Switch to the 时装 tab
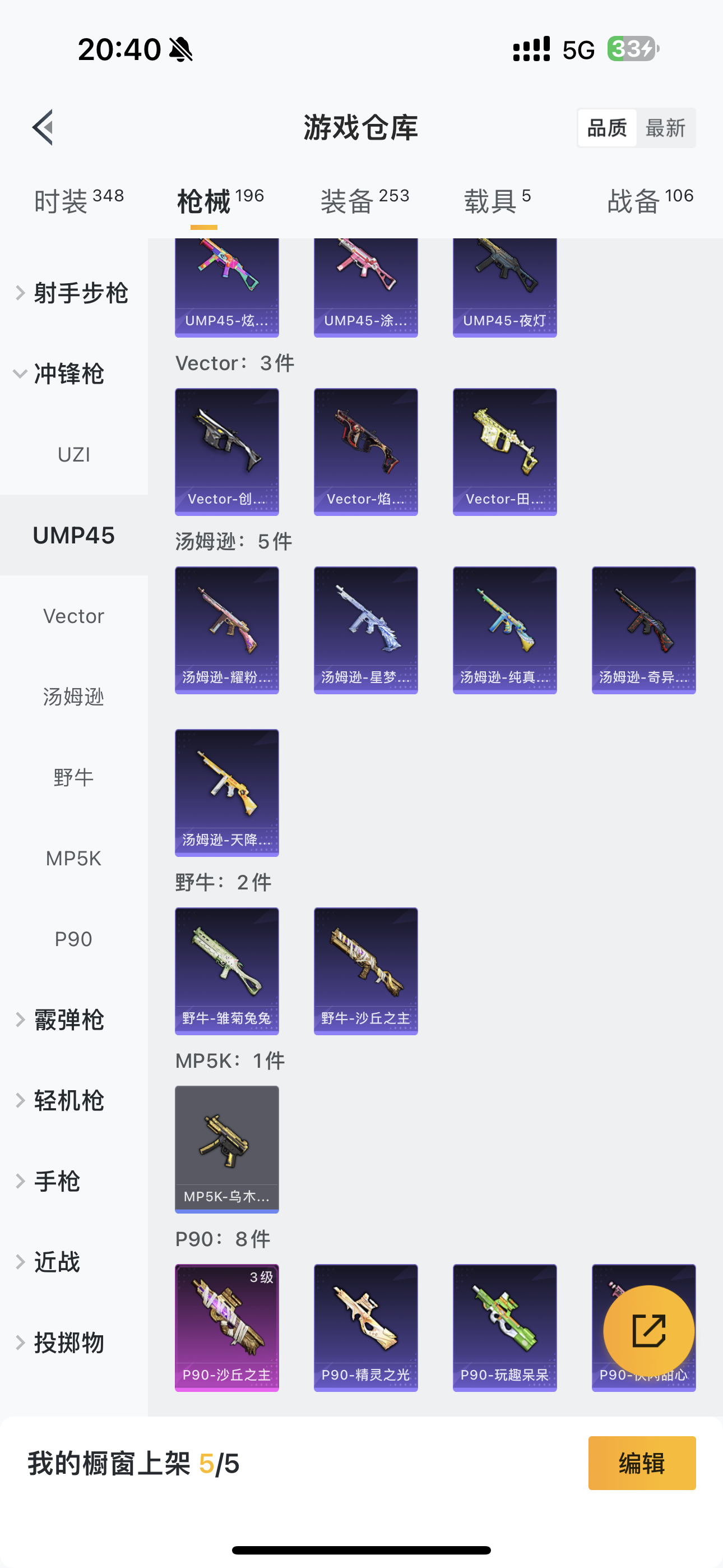Viewport: 723px width, 1568px height. (79, 201)
